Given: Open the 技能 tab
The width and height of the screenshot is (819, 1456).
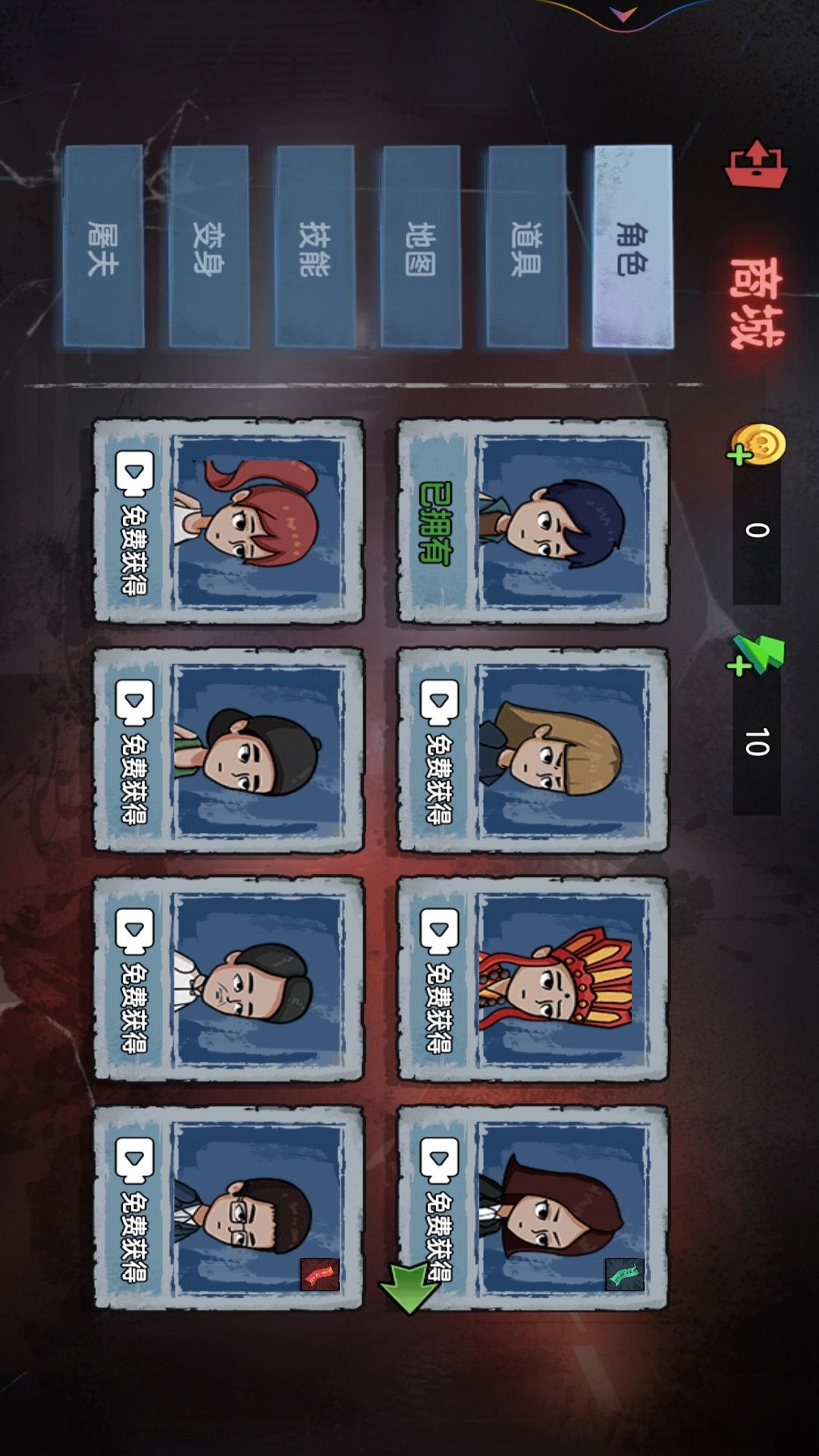Looking at the screenshot, I should tap(315, 246).
